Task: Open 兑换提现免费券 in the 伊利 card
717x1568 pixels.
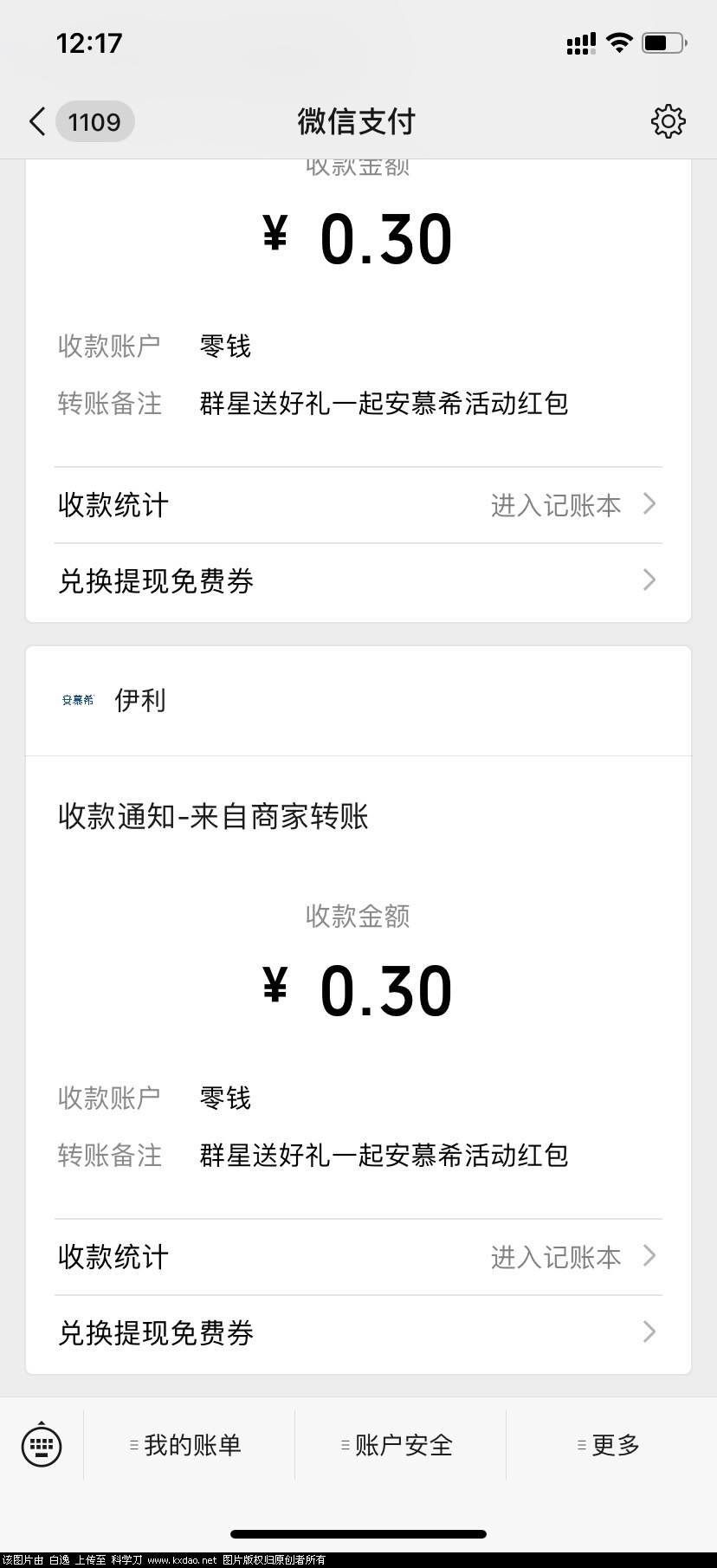Action: click(x=358, y=1333)
